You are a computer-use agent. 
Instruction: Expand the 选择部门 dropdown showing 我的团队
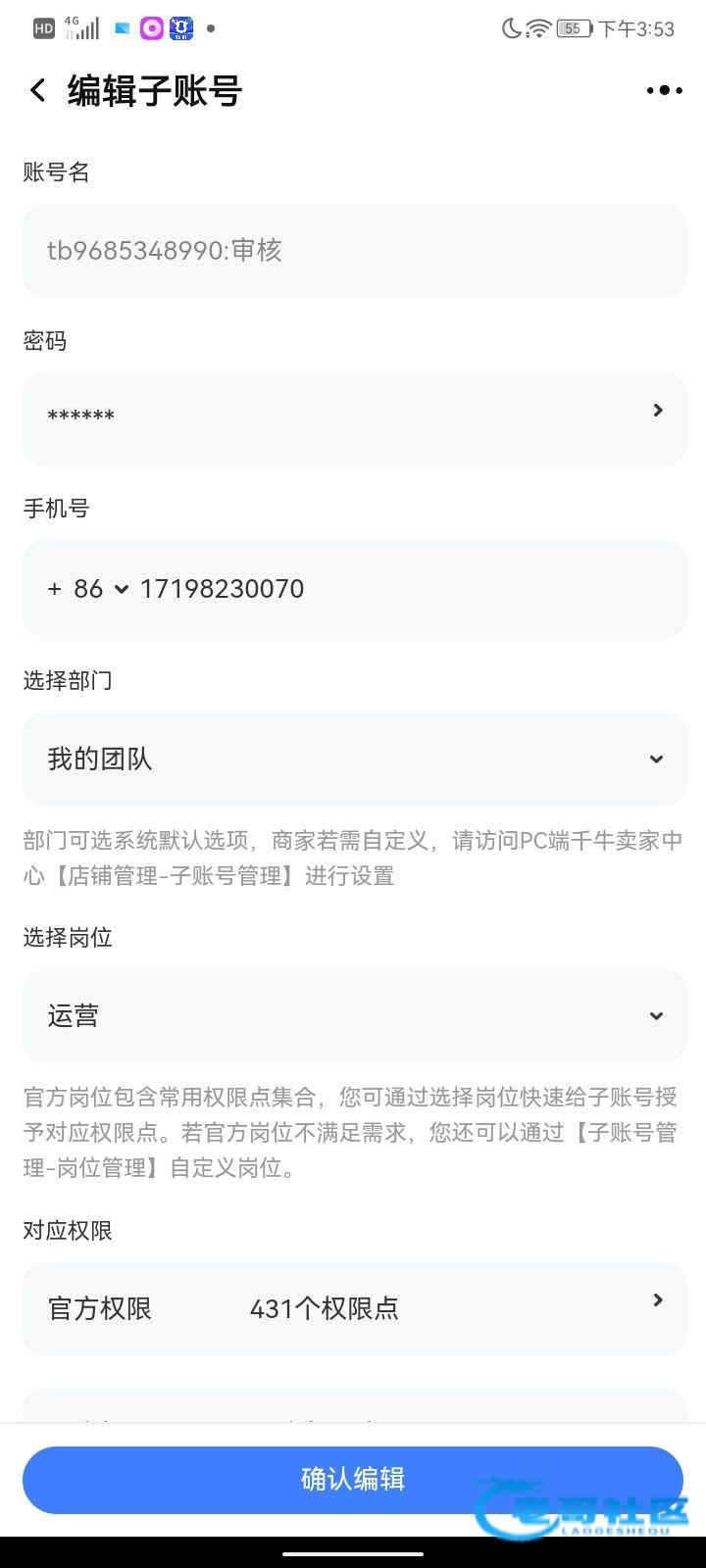click(354, 759)
